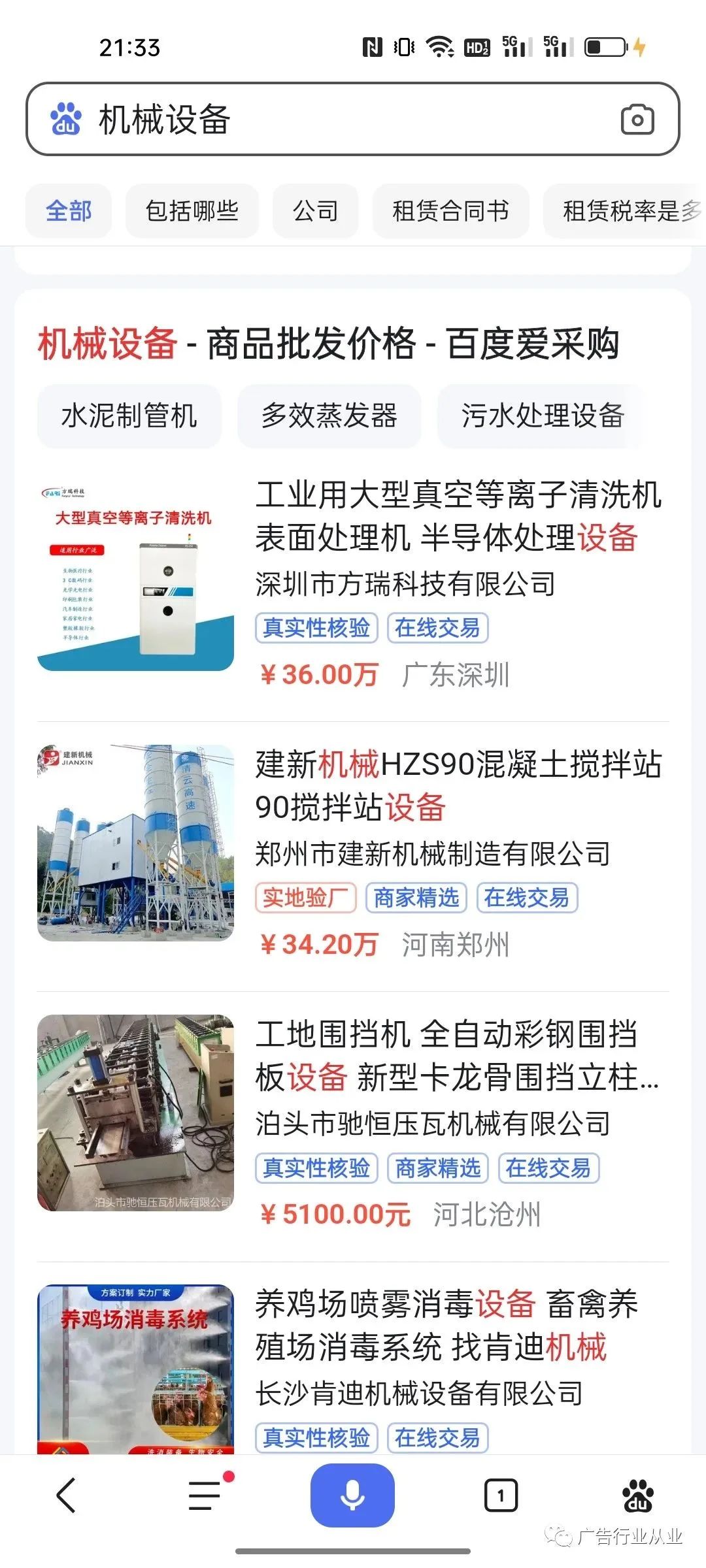Viewport: 706px width, 1568px height.
Task: Go back with the bottom arrow
Action: pos(66,1495)
